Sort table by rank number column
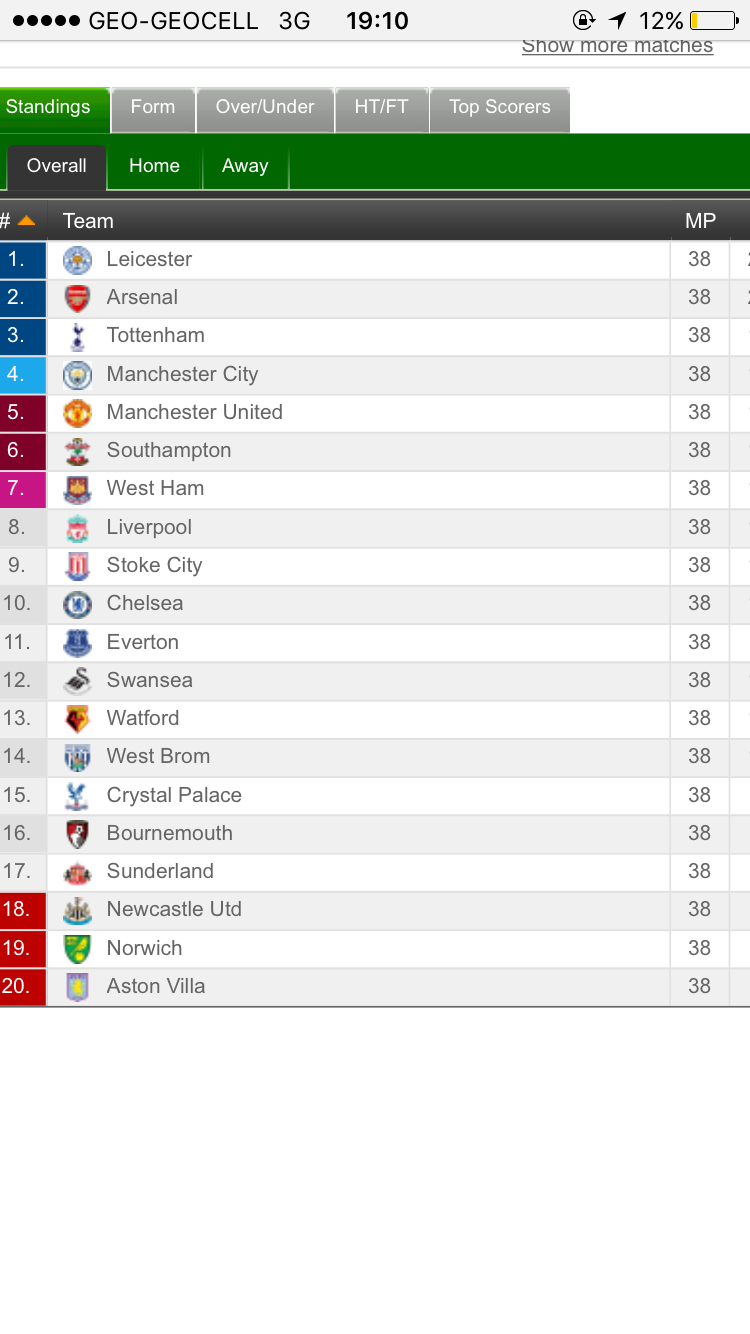Image resolution: width=750 pixels, height=1334 pixels. click(x=18, y=221)
